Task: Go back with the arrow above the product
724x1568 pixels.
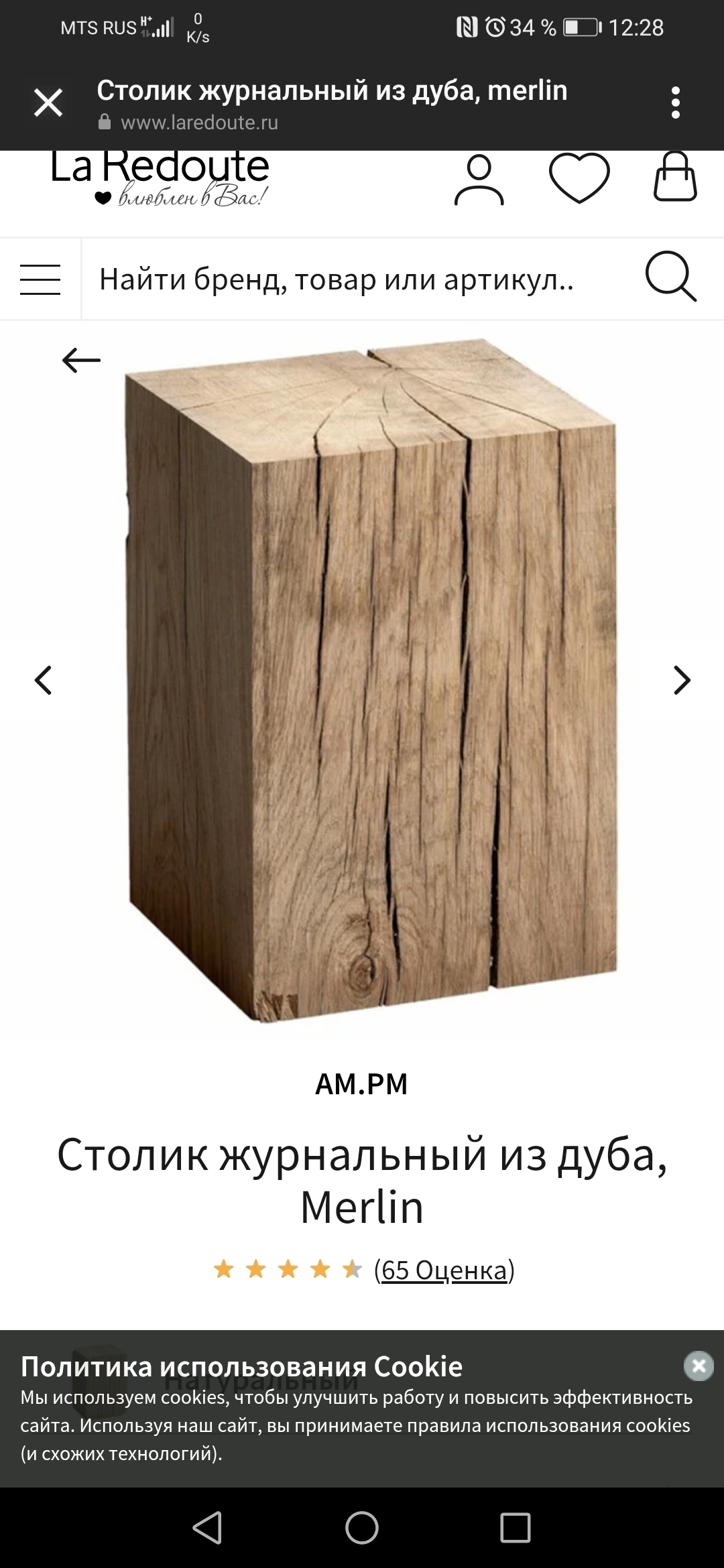Action: (81, 361)
